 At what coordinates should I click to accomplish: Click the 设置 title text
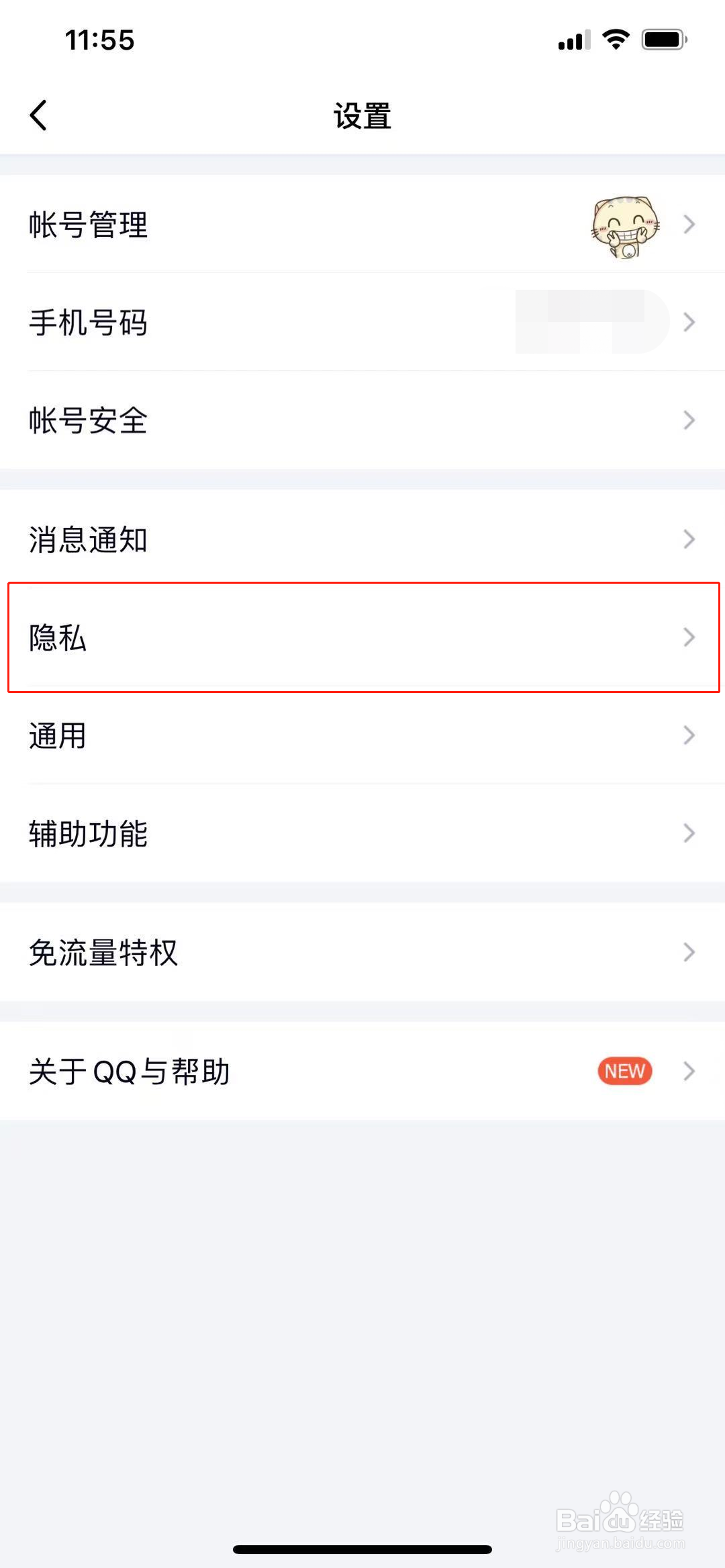[362, 115]
